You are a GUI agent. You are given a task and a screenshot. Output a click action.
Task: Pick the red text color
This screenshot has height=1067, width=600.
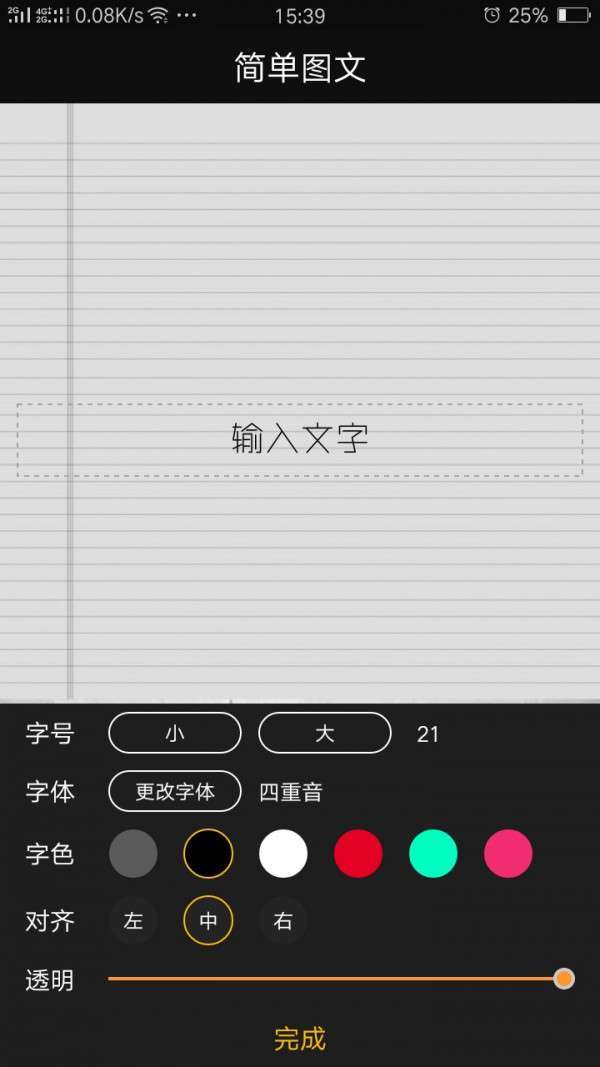(x=358, y=854)
